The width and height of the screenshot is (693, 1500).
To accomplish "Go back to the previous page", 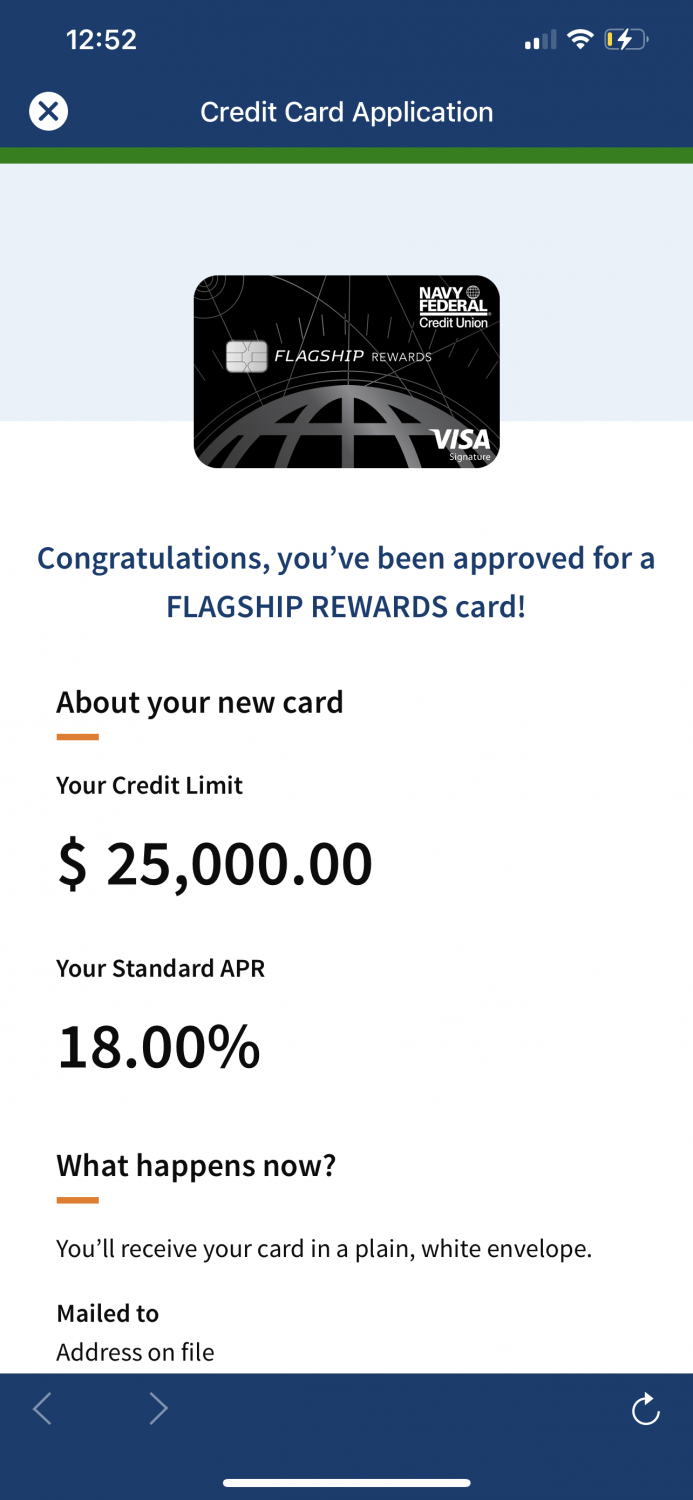I will tap(42, 1409).
